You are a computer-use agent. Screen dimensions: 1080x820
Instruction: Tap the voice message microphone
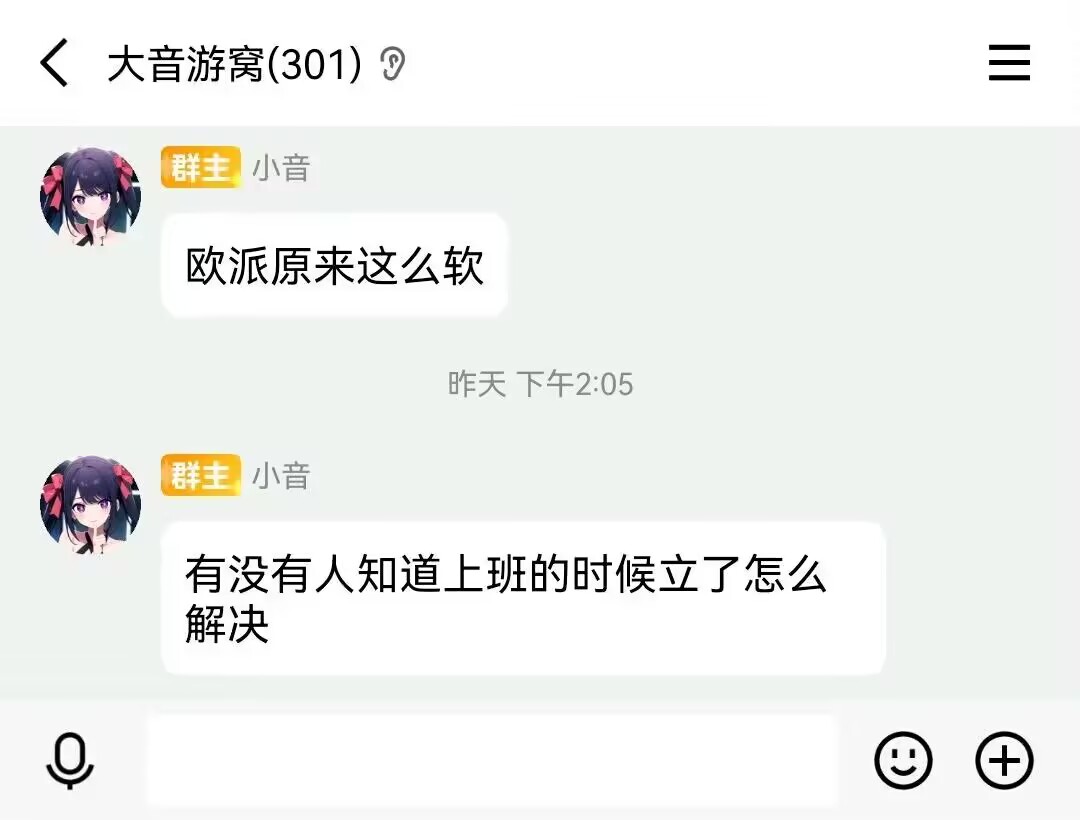click(70, 762)
